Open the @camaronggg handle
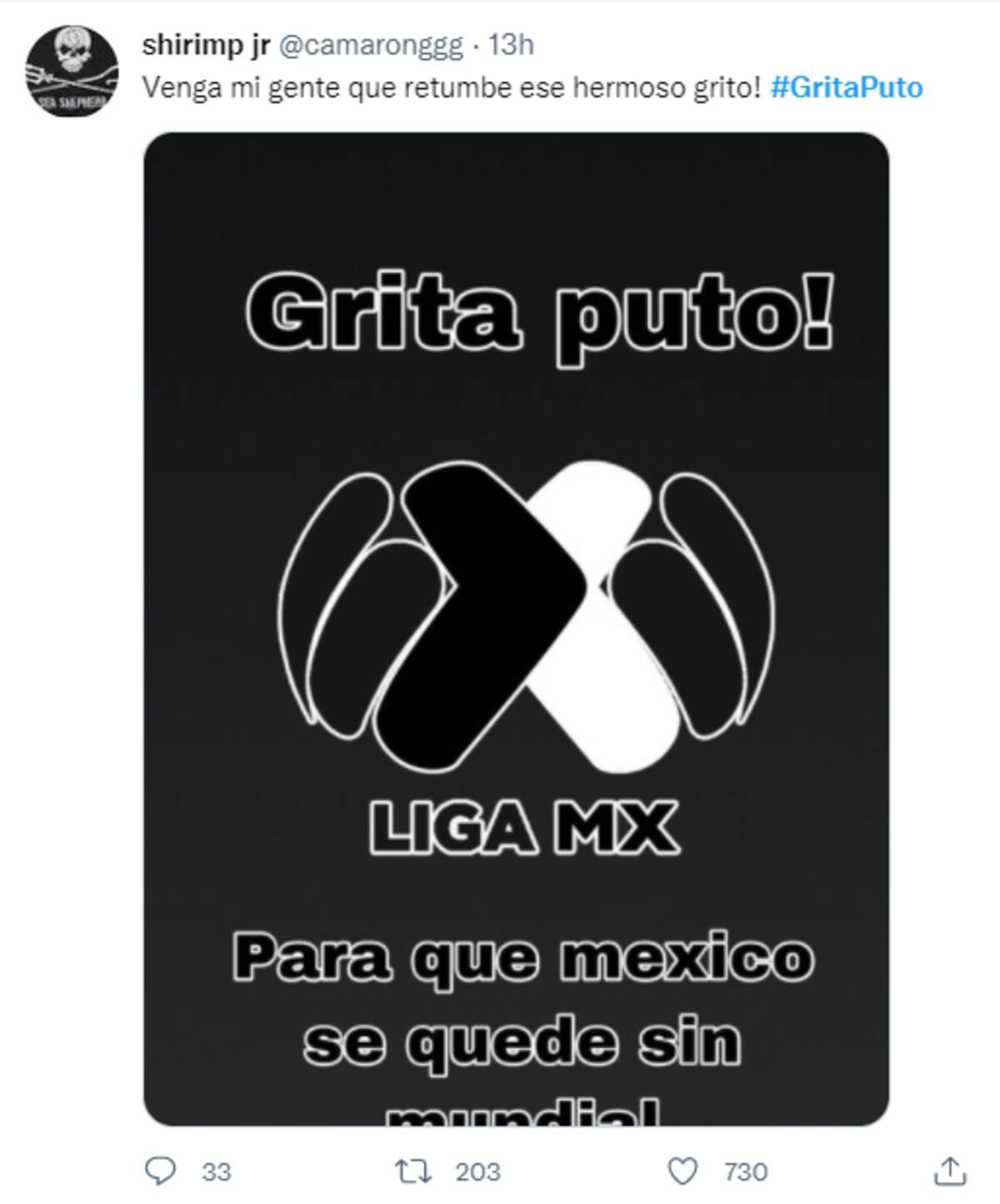Screen dimensions: 1000x1204 coord(369,45)
